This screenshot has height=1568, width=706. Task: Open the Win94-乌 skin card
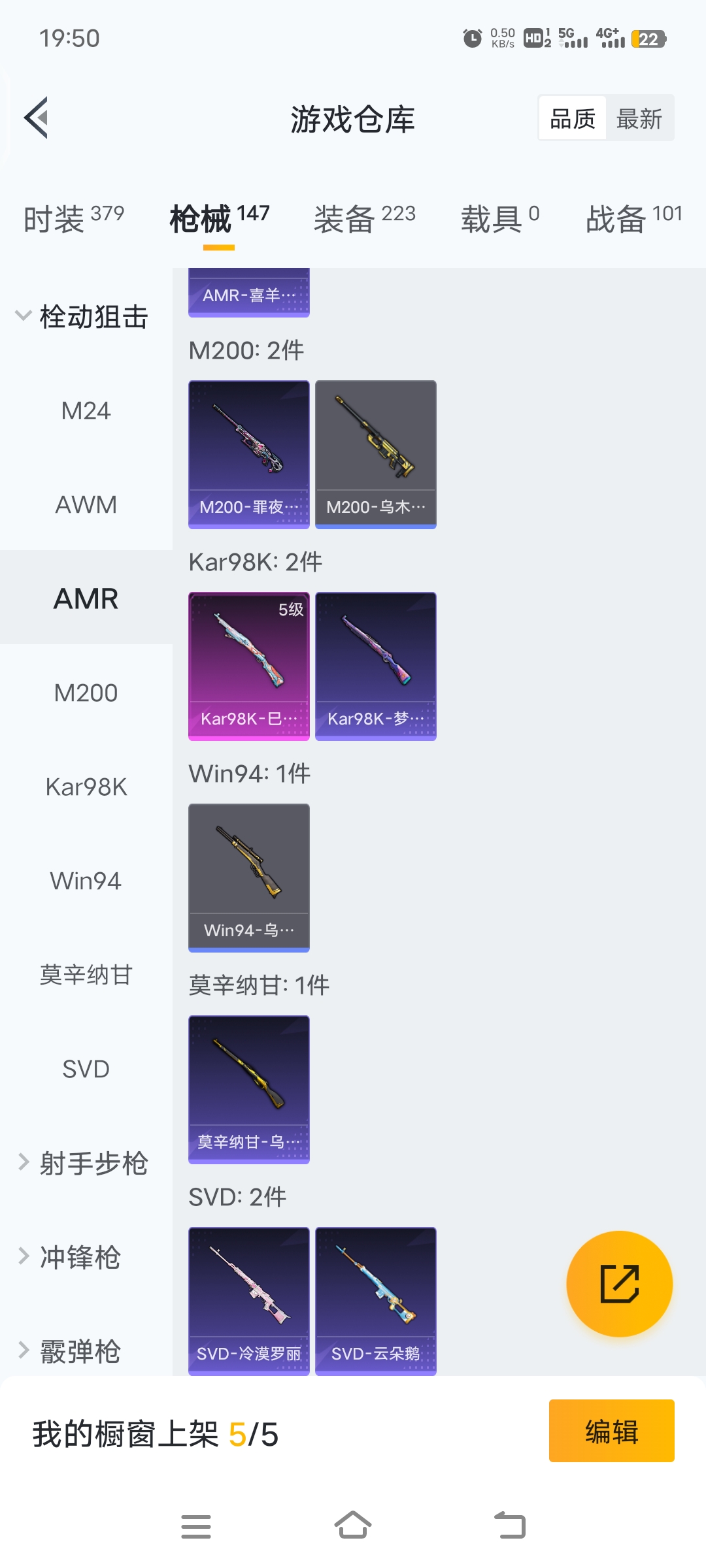[x=248, y=877]
